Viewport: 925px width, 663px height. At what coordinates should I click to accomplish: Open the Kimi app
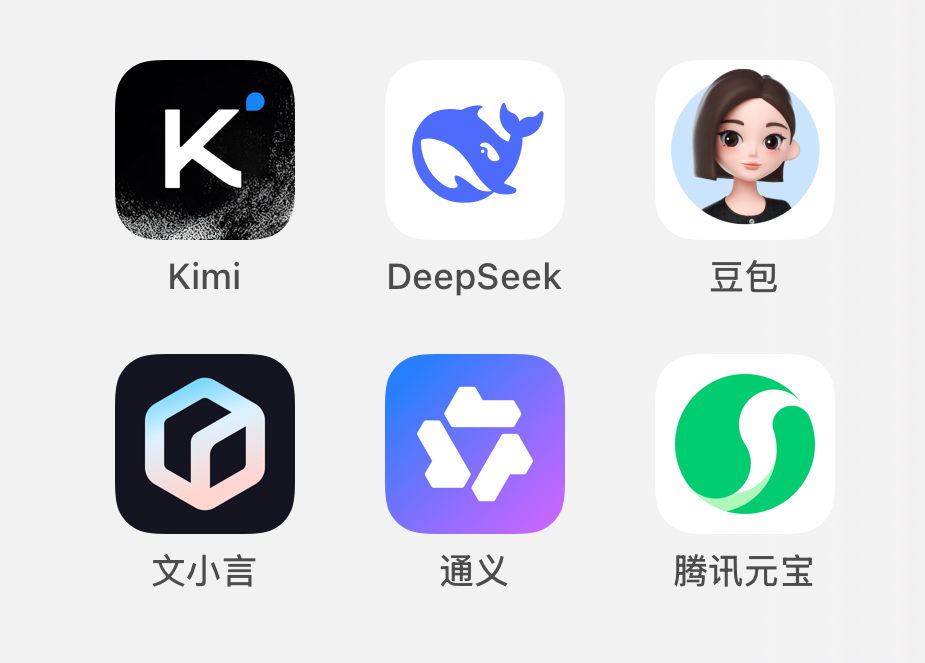click(x=204, y=150)
